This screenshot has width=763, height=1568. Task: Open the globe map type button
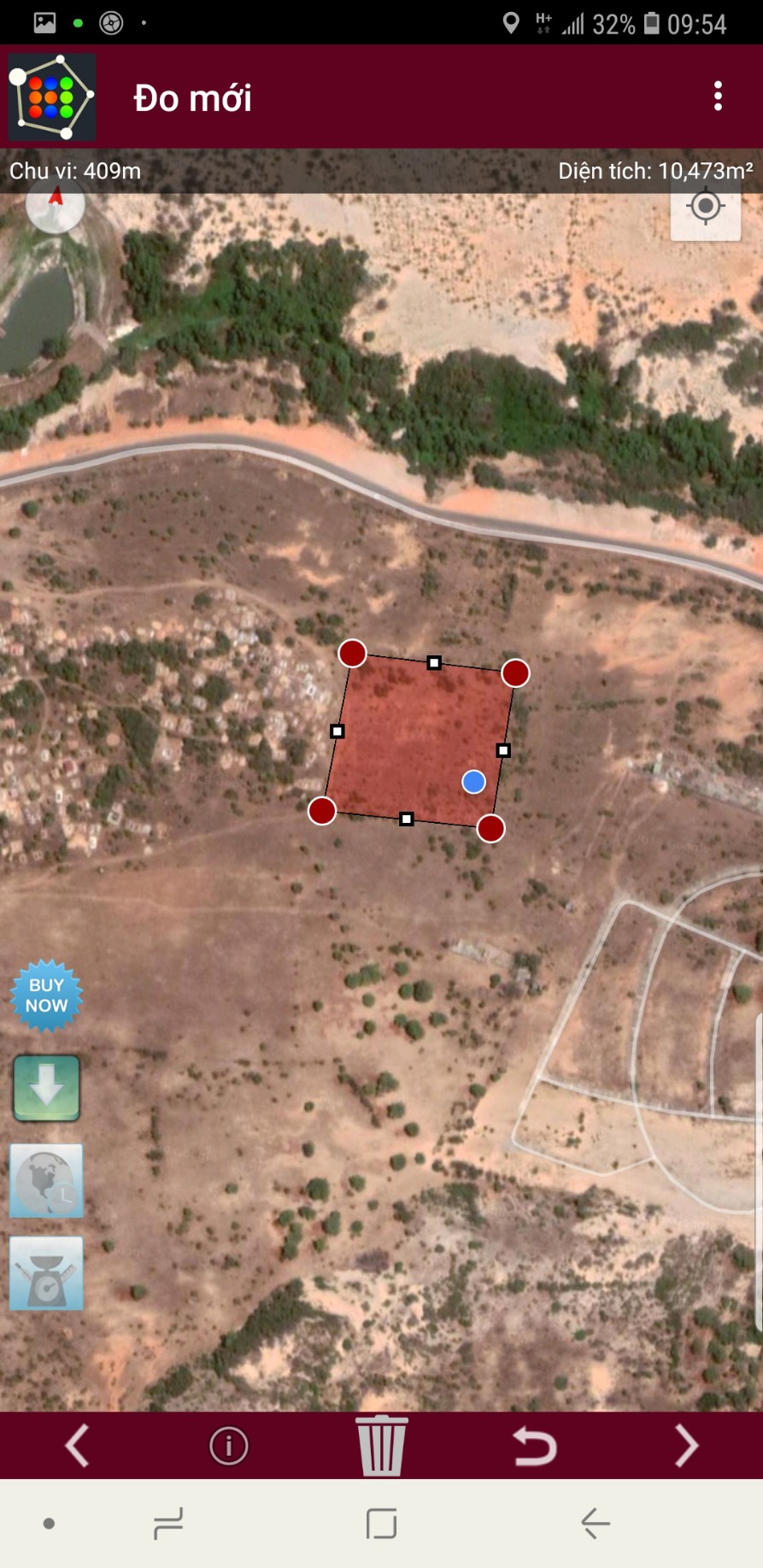point(46,1180)
